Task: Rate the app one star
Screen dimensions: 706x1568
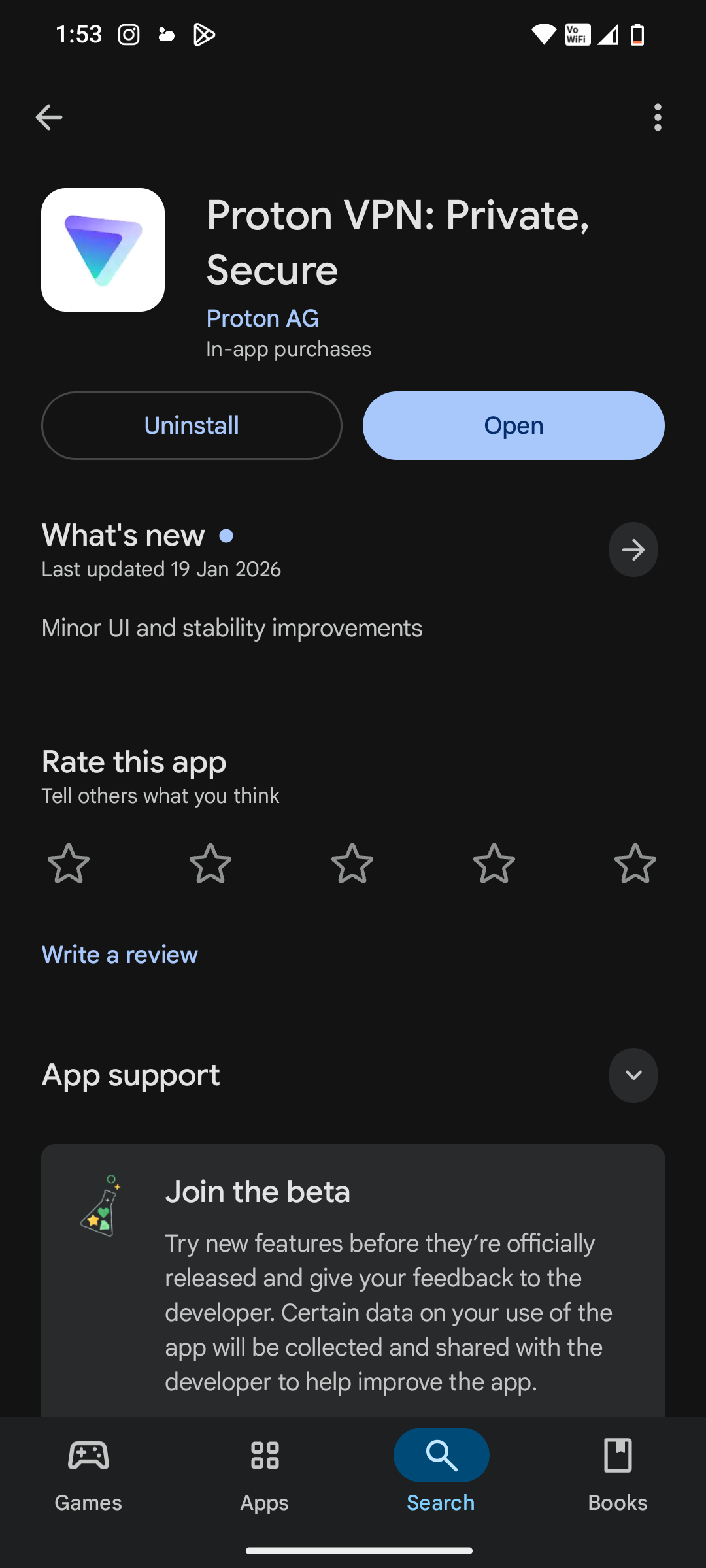Action: point(68,864)
